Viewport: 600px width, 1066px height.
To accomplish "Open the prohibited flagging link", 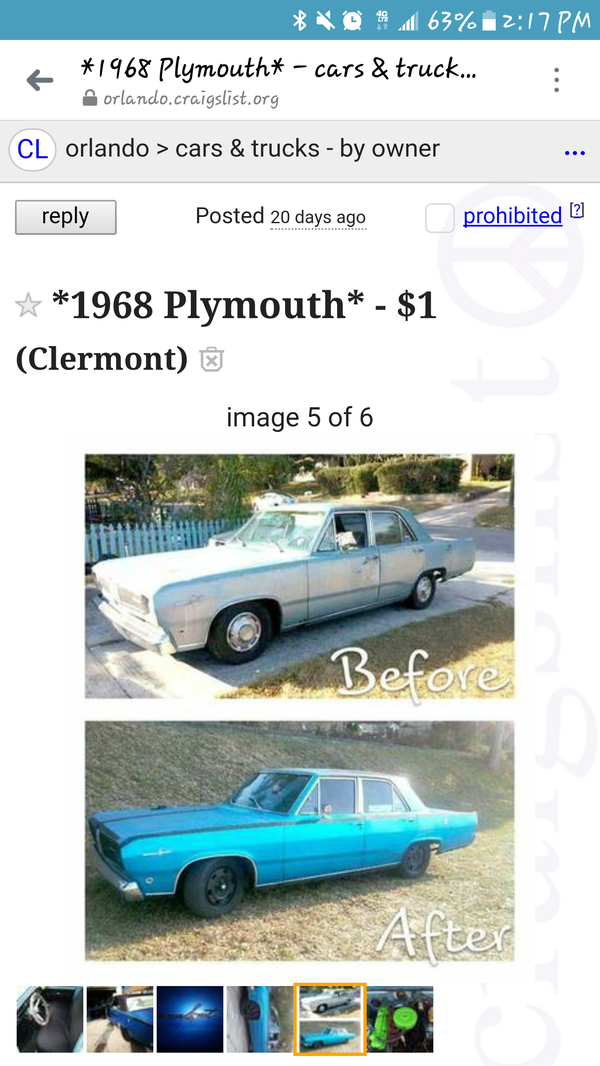I will [x=512, y=216].
